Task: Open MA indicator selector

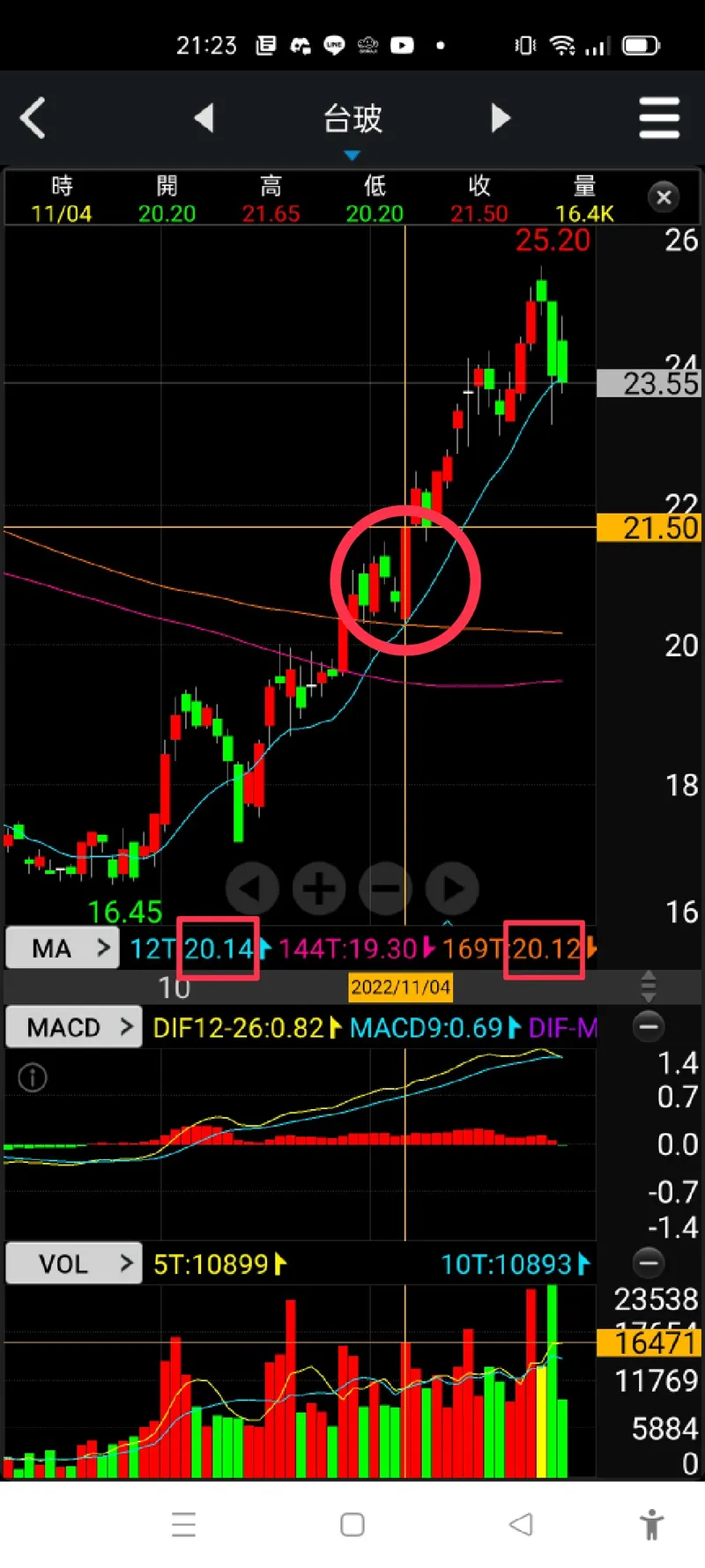Action: tap(63, 948)
